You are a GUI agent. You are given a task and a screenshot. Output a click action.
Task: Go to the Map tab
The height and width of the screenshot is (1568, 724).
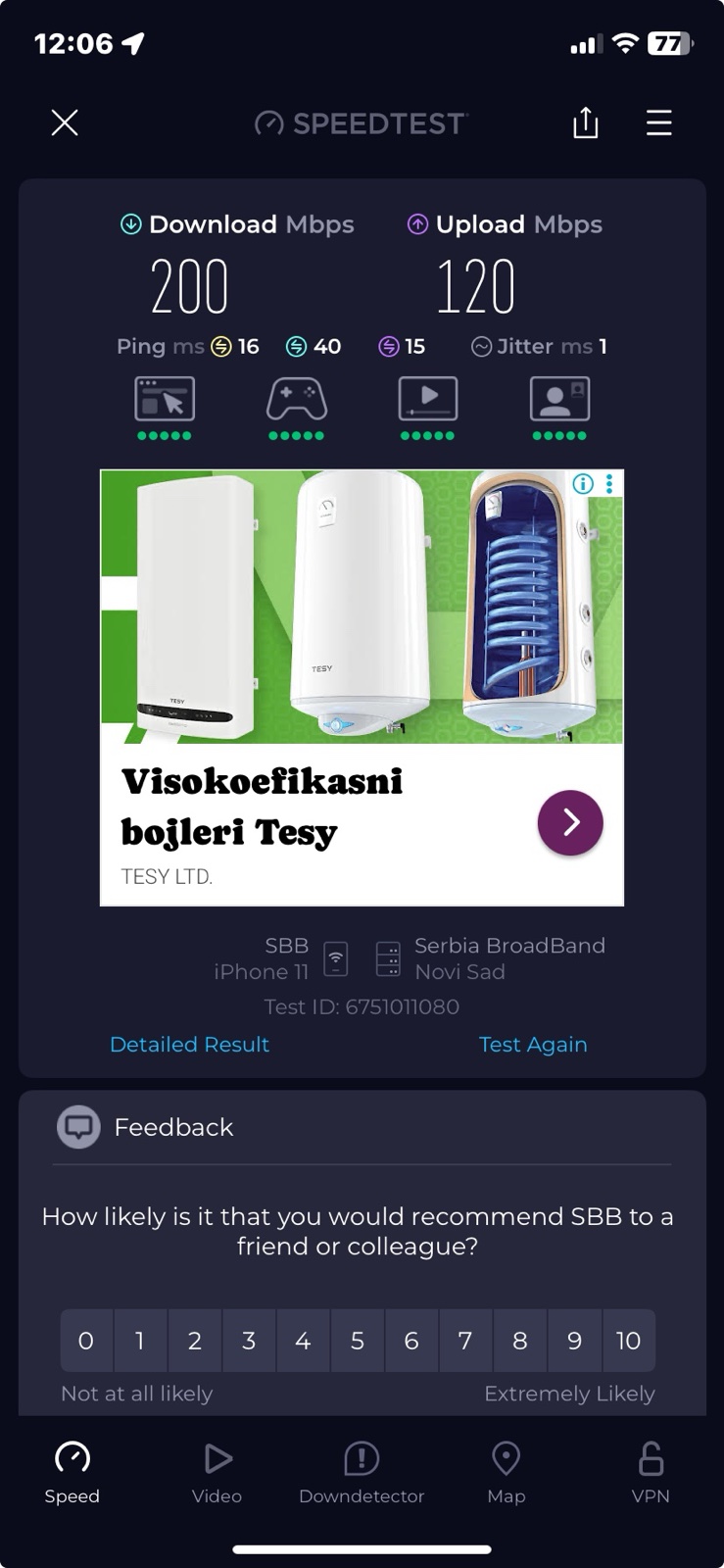coord(506,1472)
